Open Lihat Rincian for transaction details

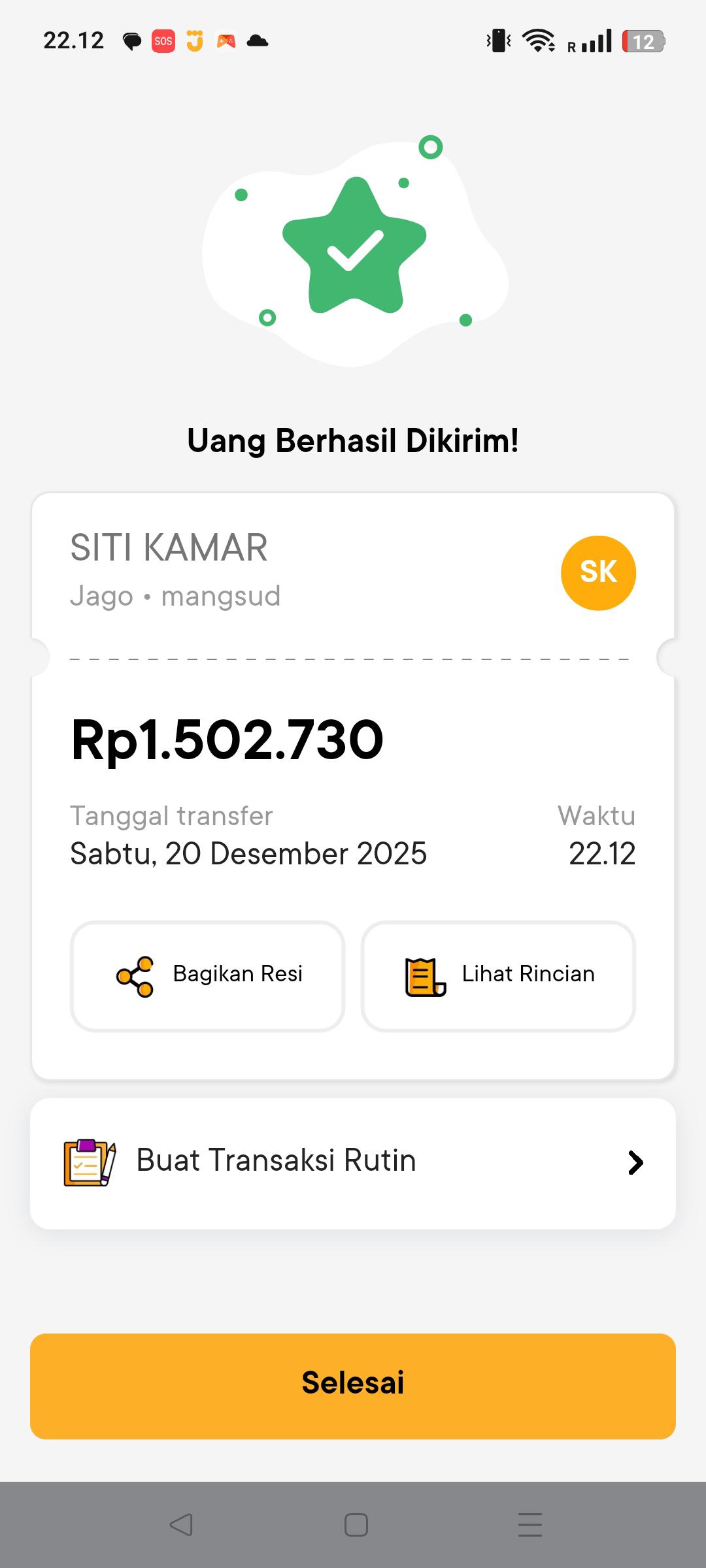[498, 976]
